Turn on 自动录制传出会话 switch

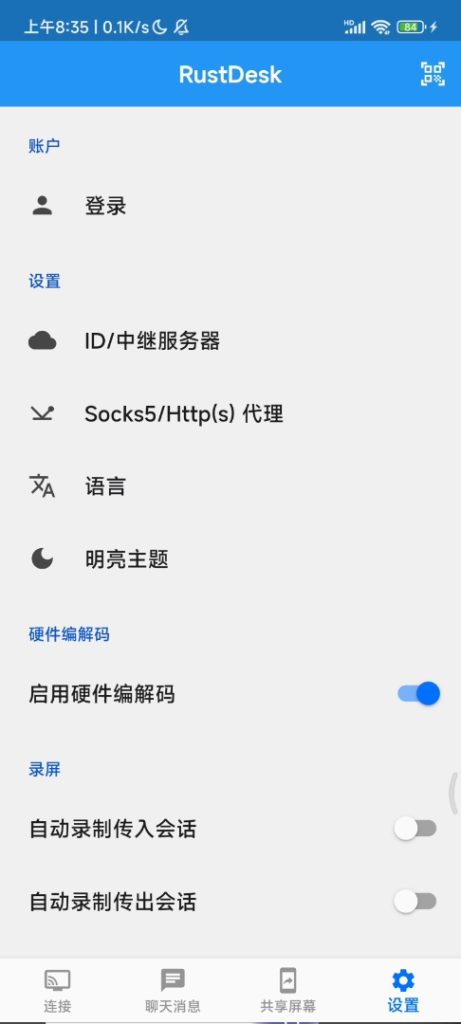tap(415, 902)
